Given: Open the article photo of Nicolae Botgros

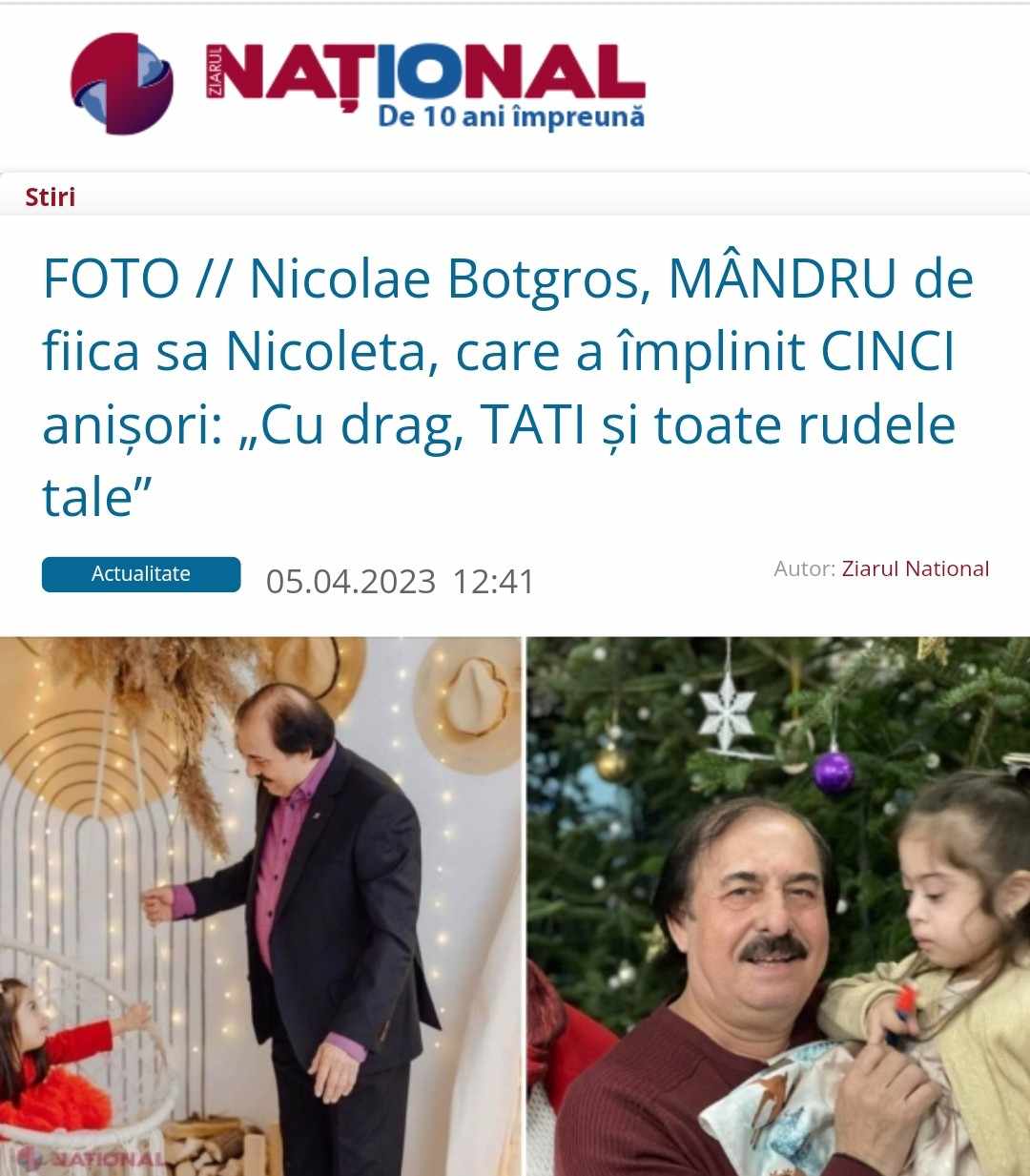Looking at the screenshot, I should (x=515, y=906).
